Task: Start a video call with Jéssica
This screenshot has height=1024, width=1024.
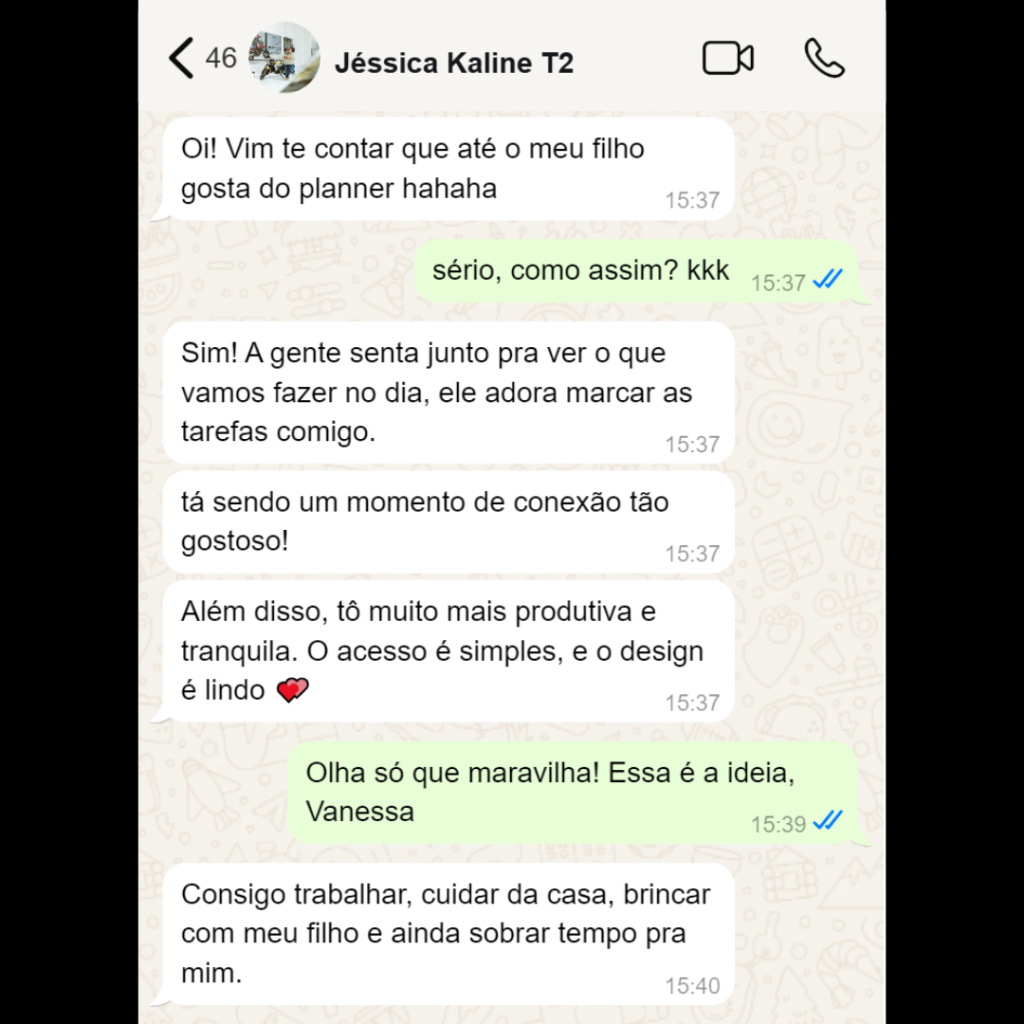Action: pos(727,59)
